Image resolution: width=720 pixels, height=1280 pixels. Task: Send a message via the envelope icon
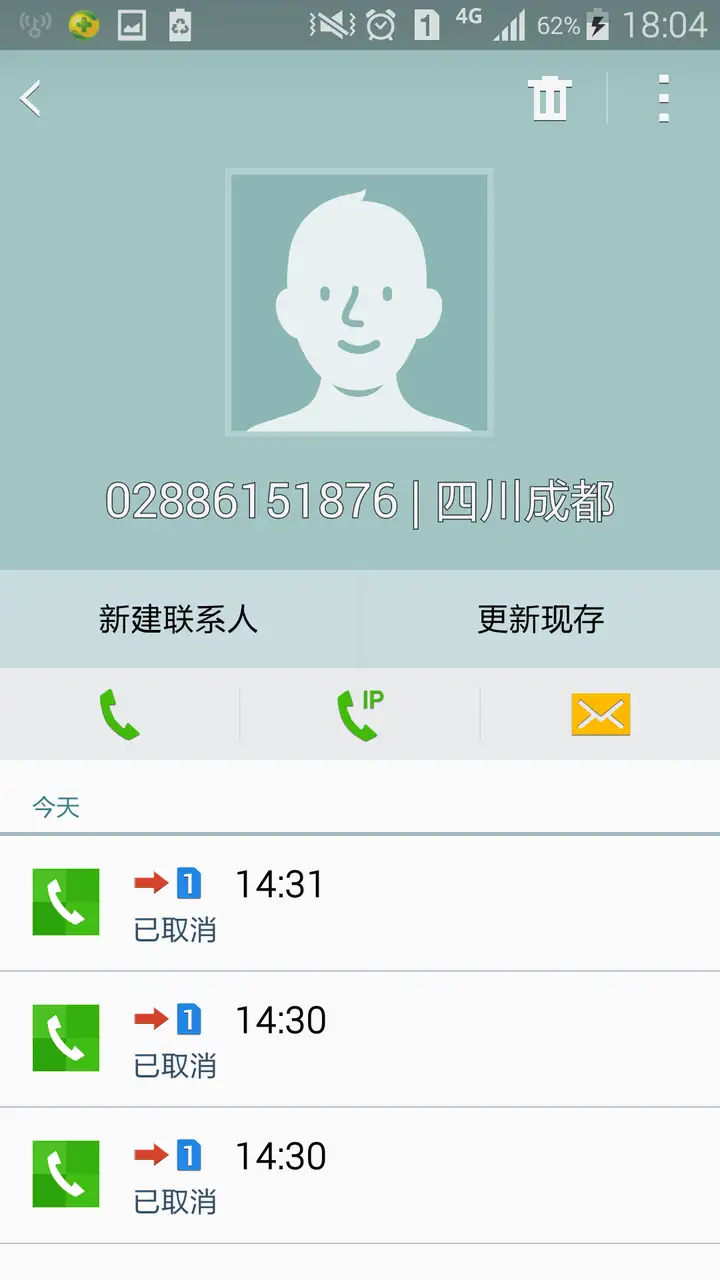pyautogui.click(x=600, y=715)
